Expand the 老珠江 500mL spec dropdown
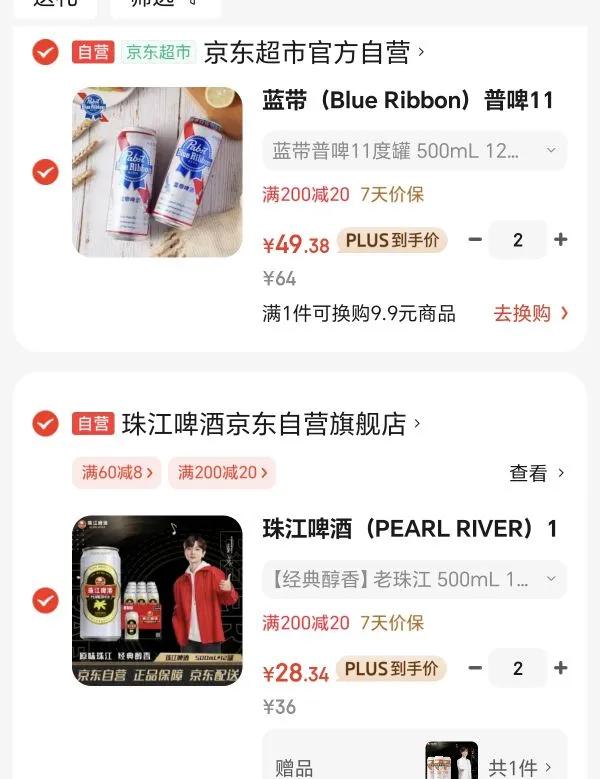 point(414,579)
